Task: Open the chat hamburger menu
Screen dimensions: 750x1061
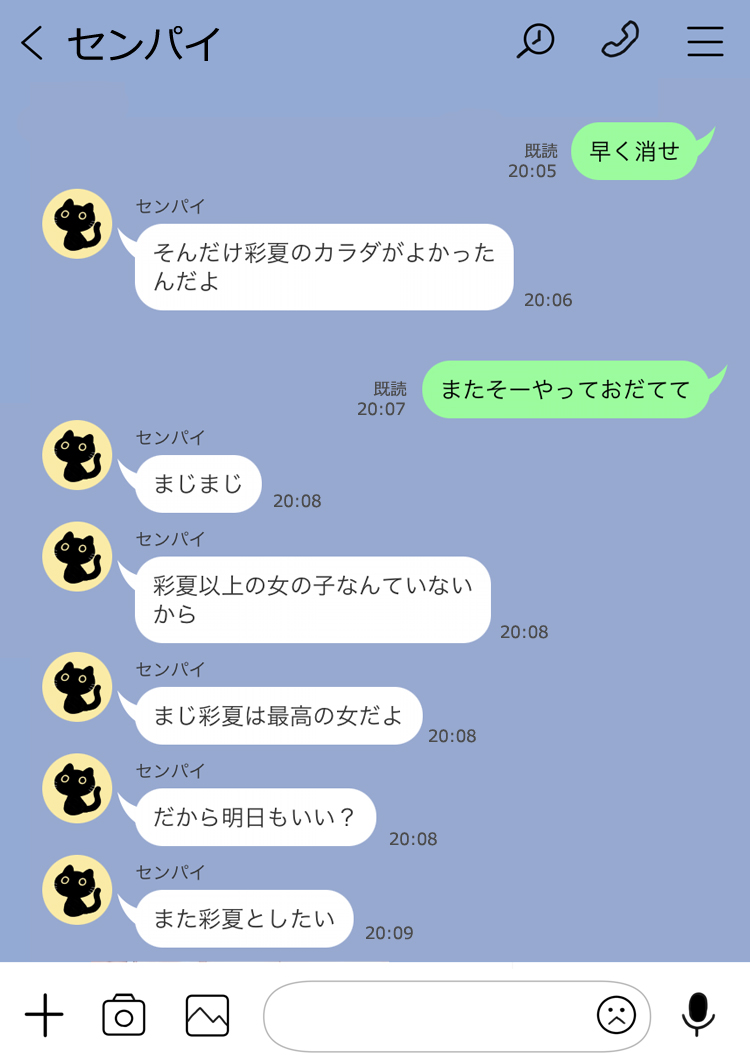Action: coord(705,42)
